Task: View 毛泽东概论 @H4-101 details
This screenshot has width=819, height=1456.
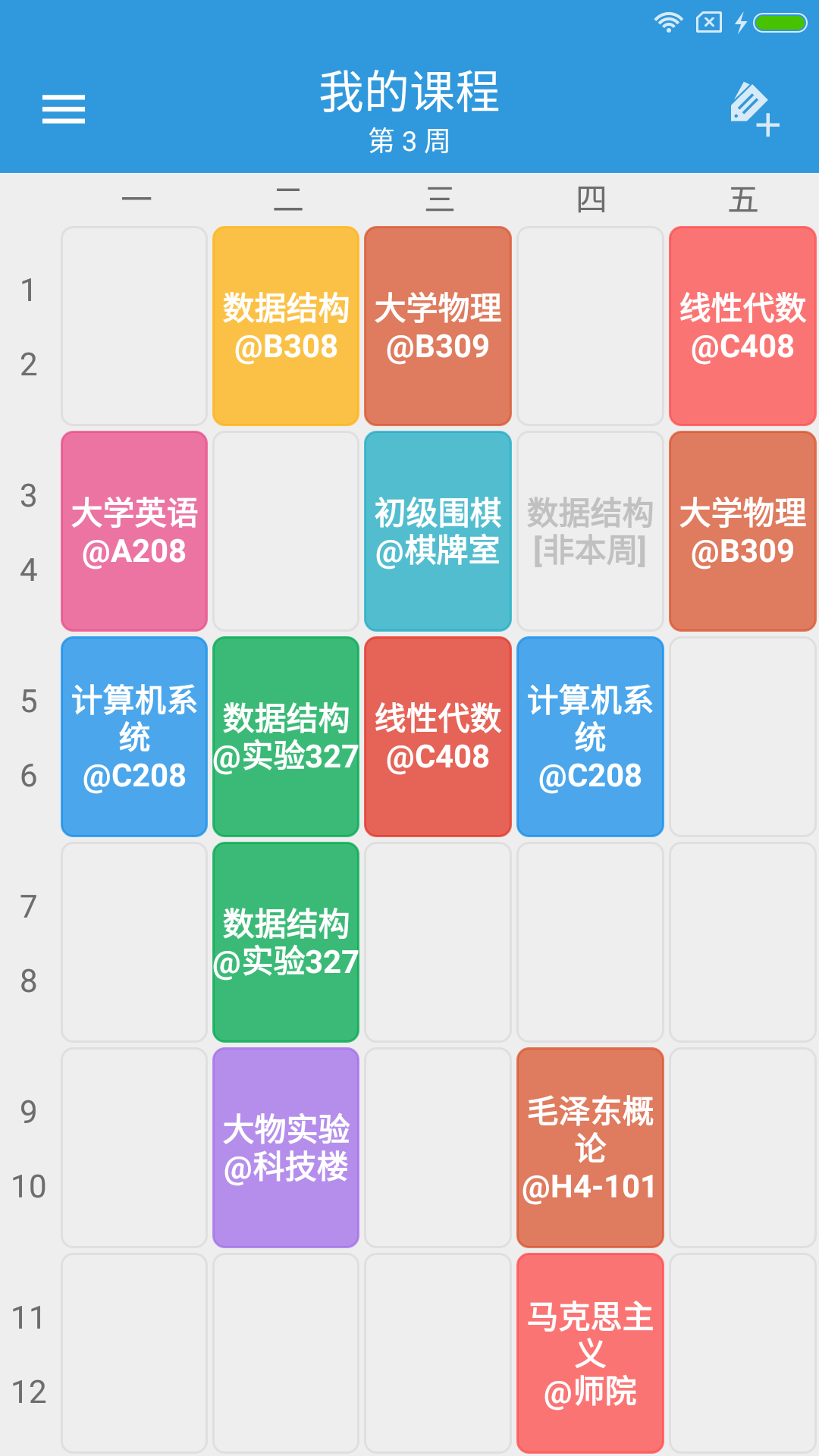Action: pos(590,1147)
